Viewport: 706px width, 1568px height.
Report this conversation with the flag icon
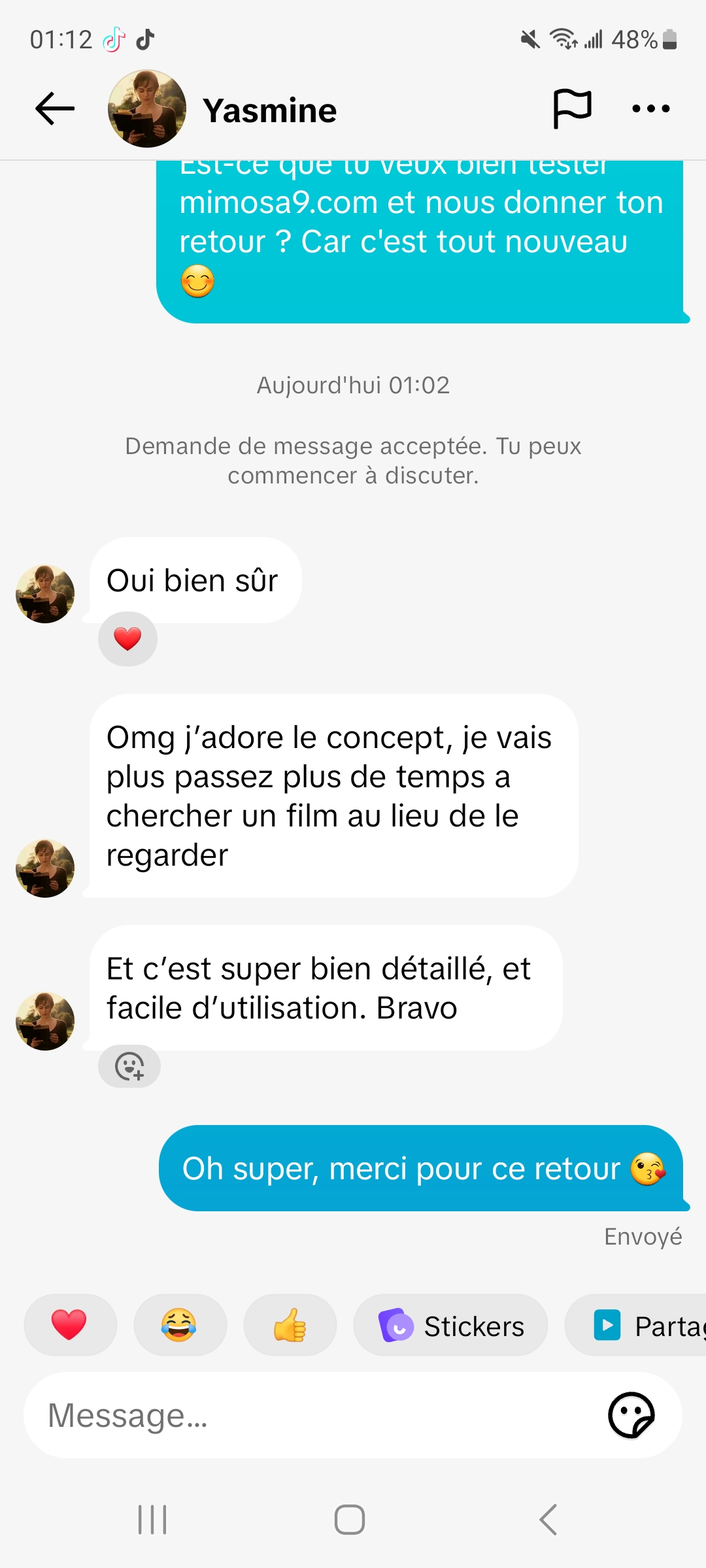(572, 108)
